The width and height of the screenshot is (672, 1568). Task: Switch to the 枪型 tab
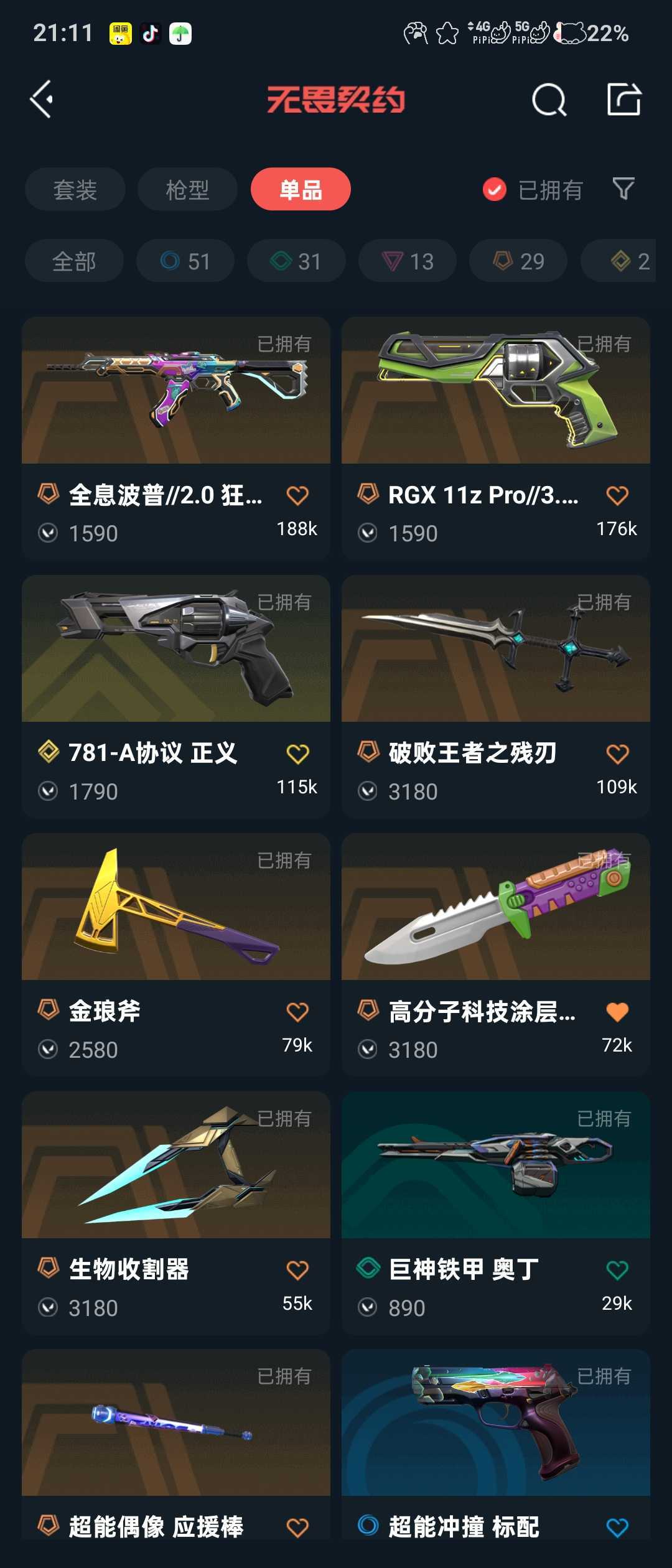pyautogui.click(x=187, y=189)
